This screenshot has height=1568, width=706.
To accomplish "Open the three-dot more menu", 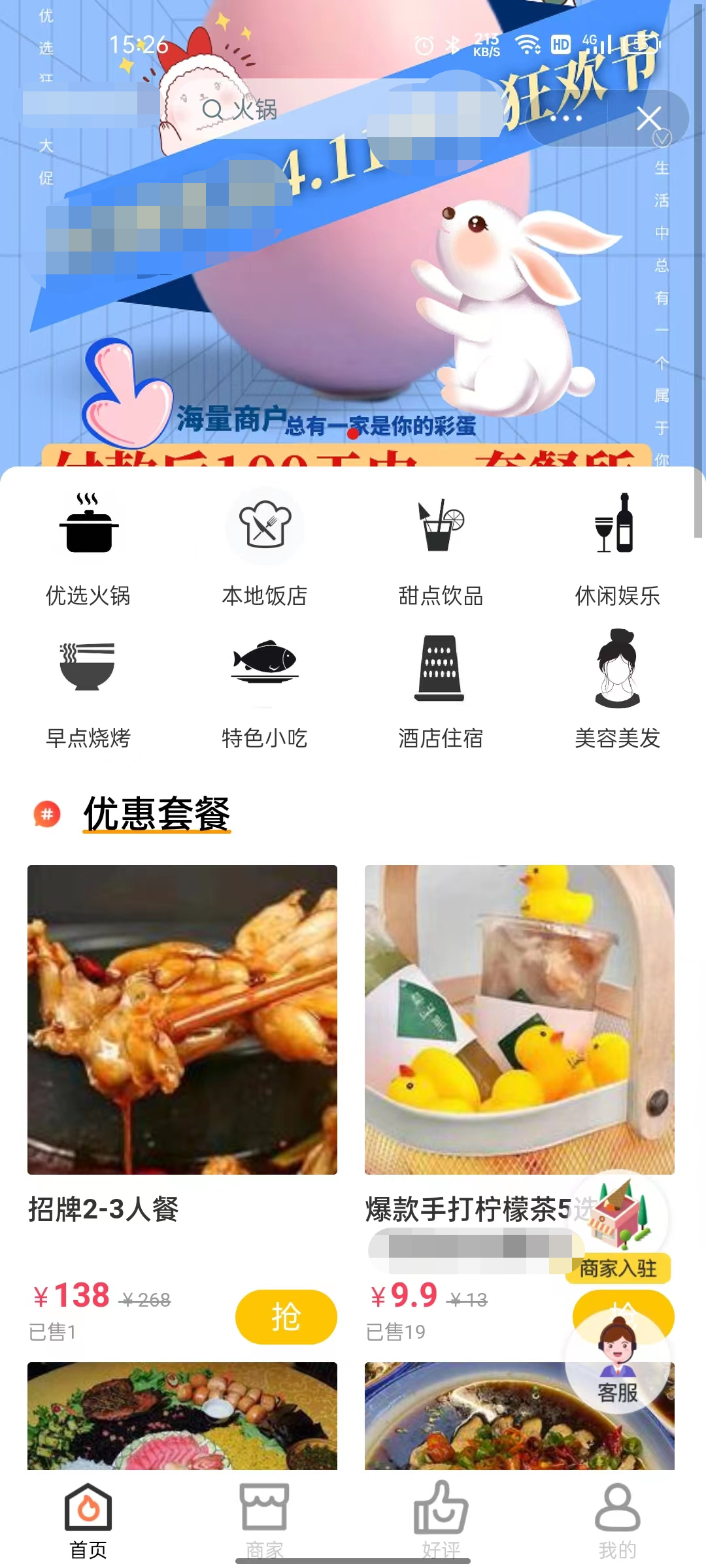I will 566,119.
